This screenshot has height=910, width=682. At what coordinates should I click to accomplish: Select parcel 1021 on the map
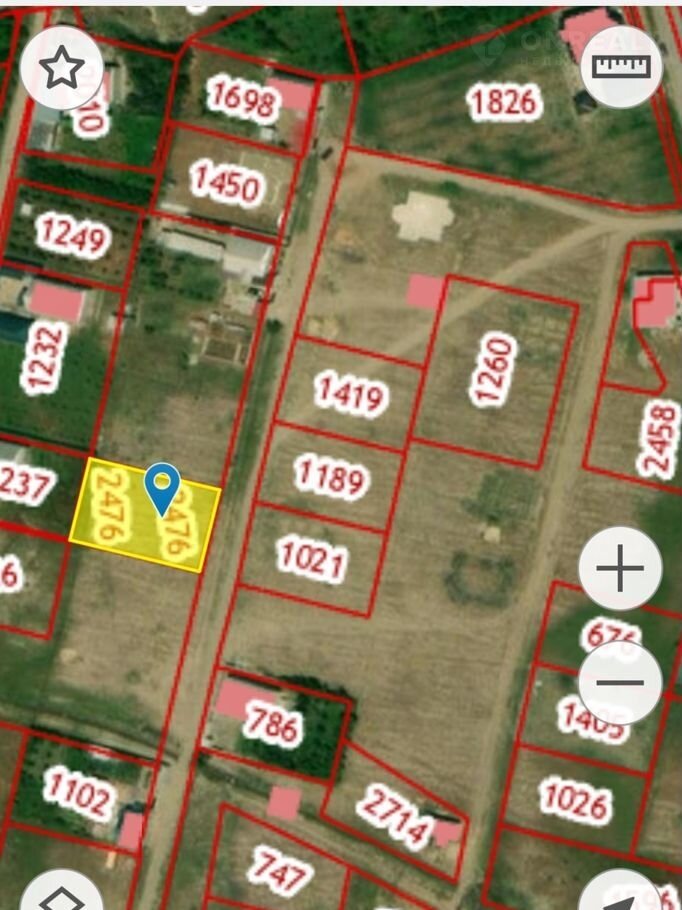(312, 560)
